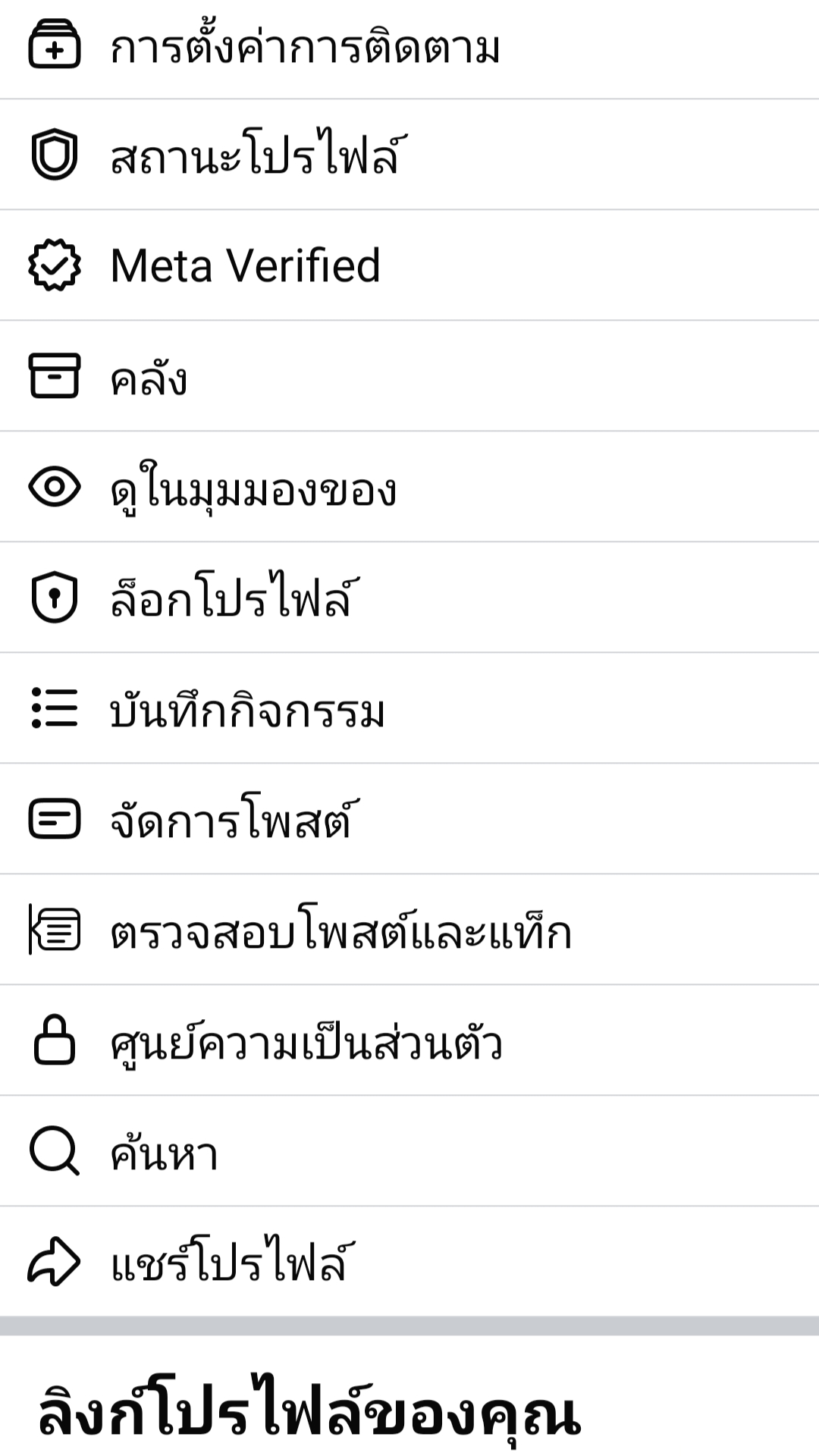
Task: Tap ดูในมุมมองของ to view as
Action: click(409, 487)
